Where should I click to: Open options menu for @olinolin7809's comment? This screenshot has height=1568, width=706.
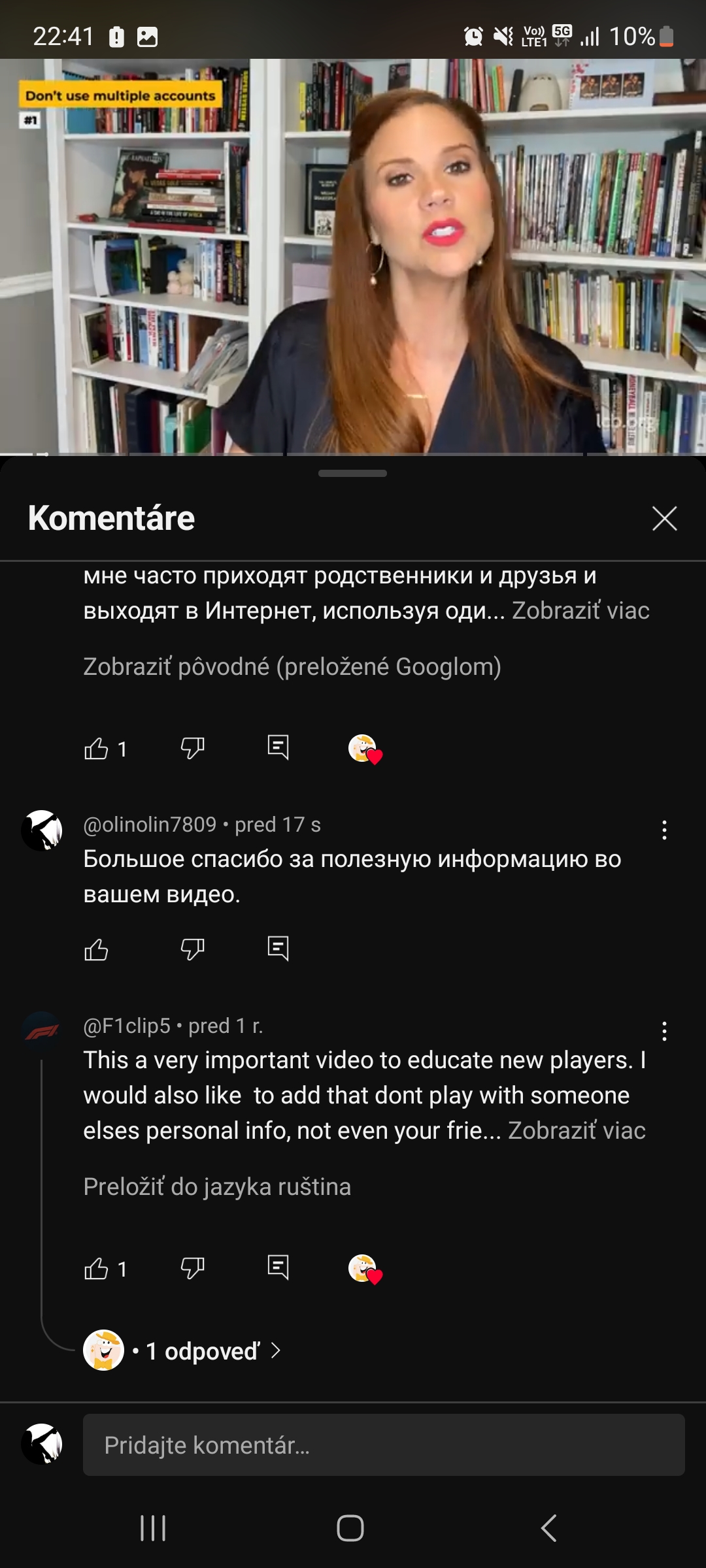[x=664, y=830]
